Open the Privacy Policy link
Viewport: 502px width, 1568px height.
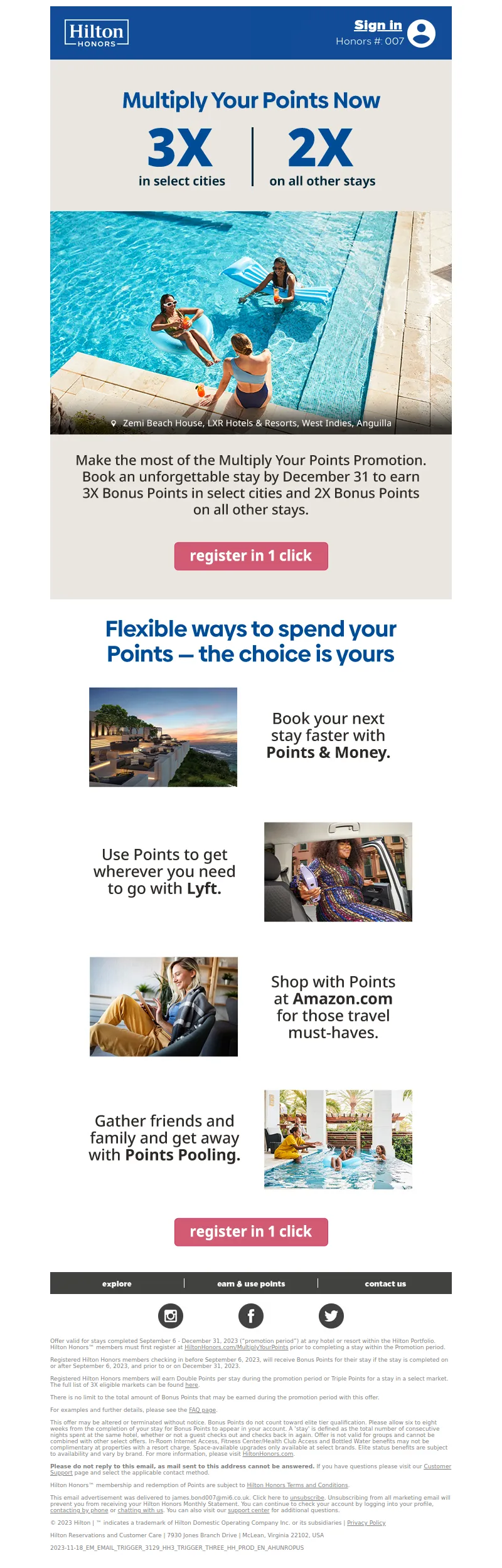pos(366,1522)
